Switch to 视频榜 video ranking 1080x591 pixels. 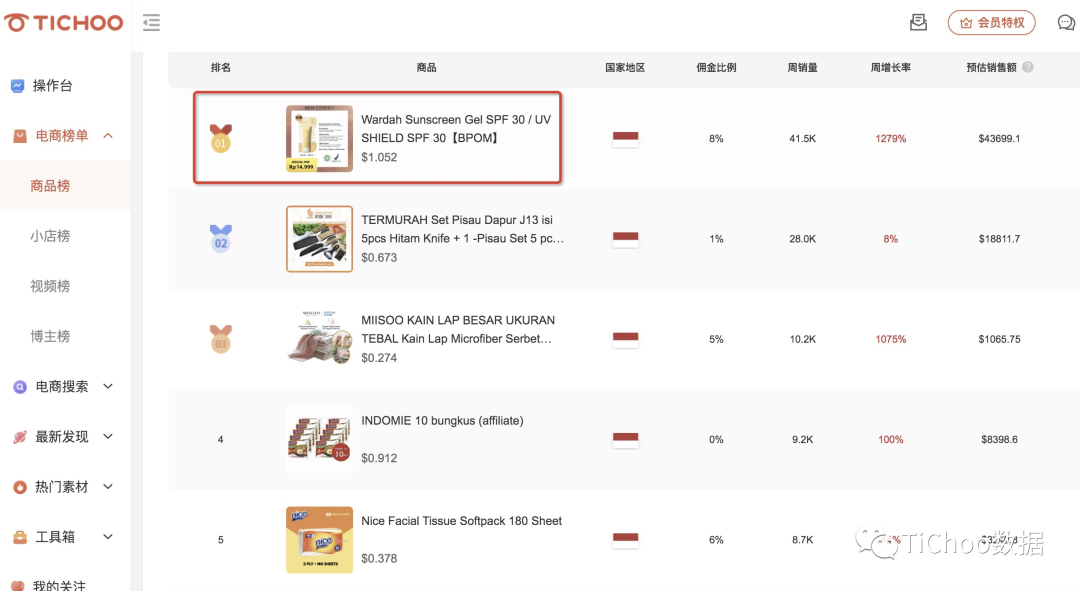(50, 286)
